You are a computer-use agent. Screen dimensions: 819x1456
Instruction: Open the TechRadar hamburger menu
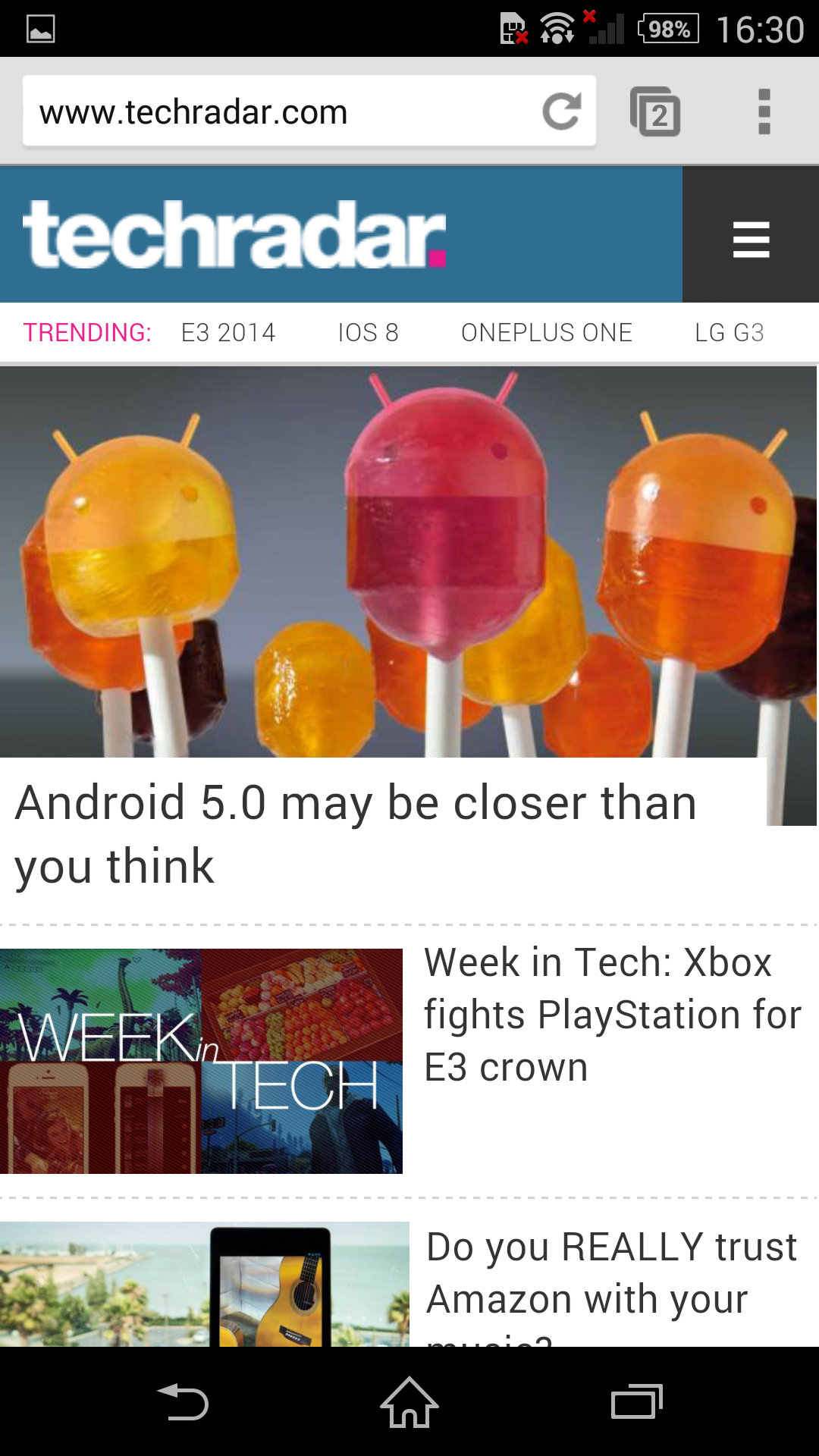click(x=751, y=239)
